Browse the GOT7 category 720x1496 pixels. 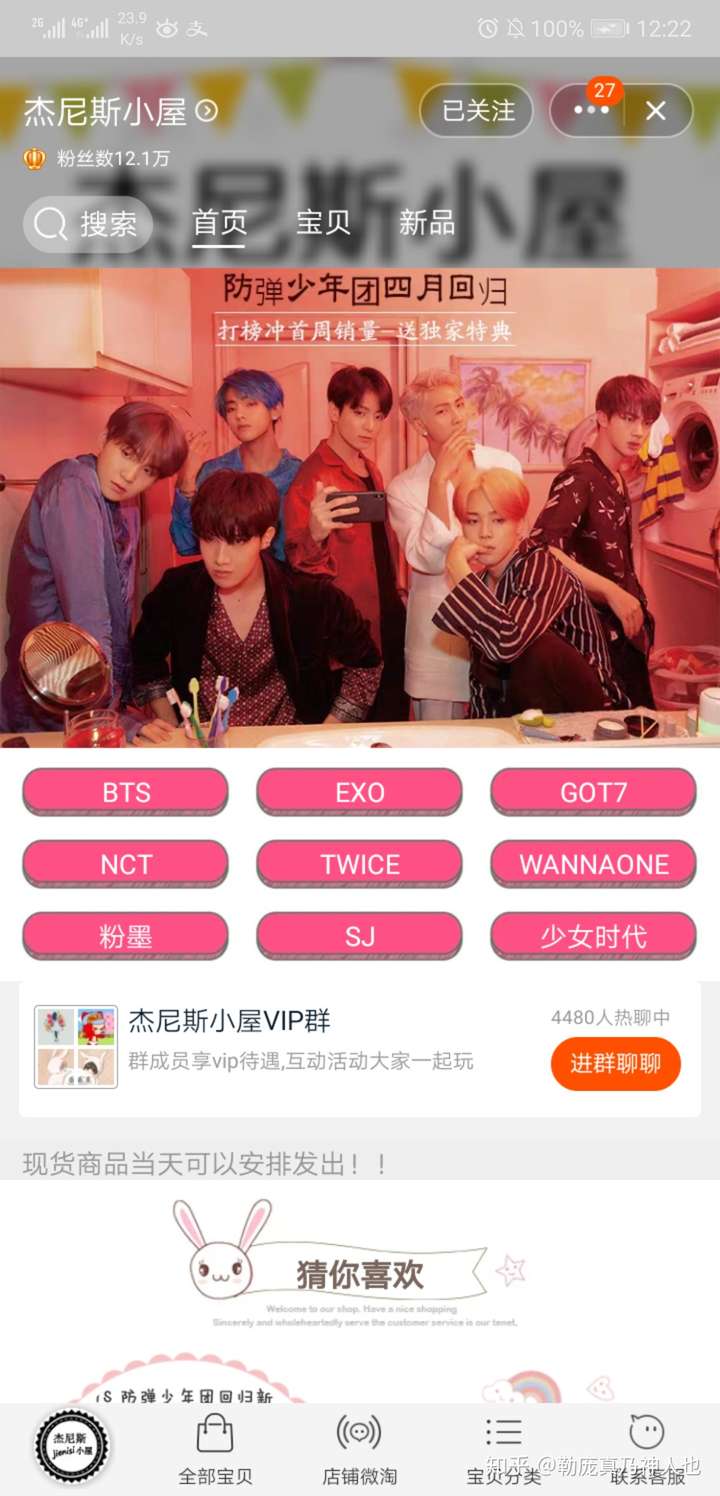pyautogui.click(x=593, y=793)
